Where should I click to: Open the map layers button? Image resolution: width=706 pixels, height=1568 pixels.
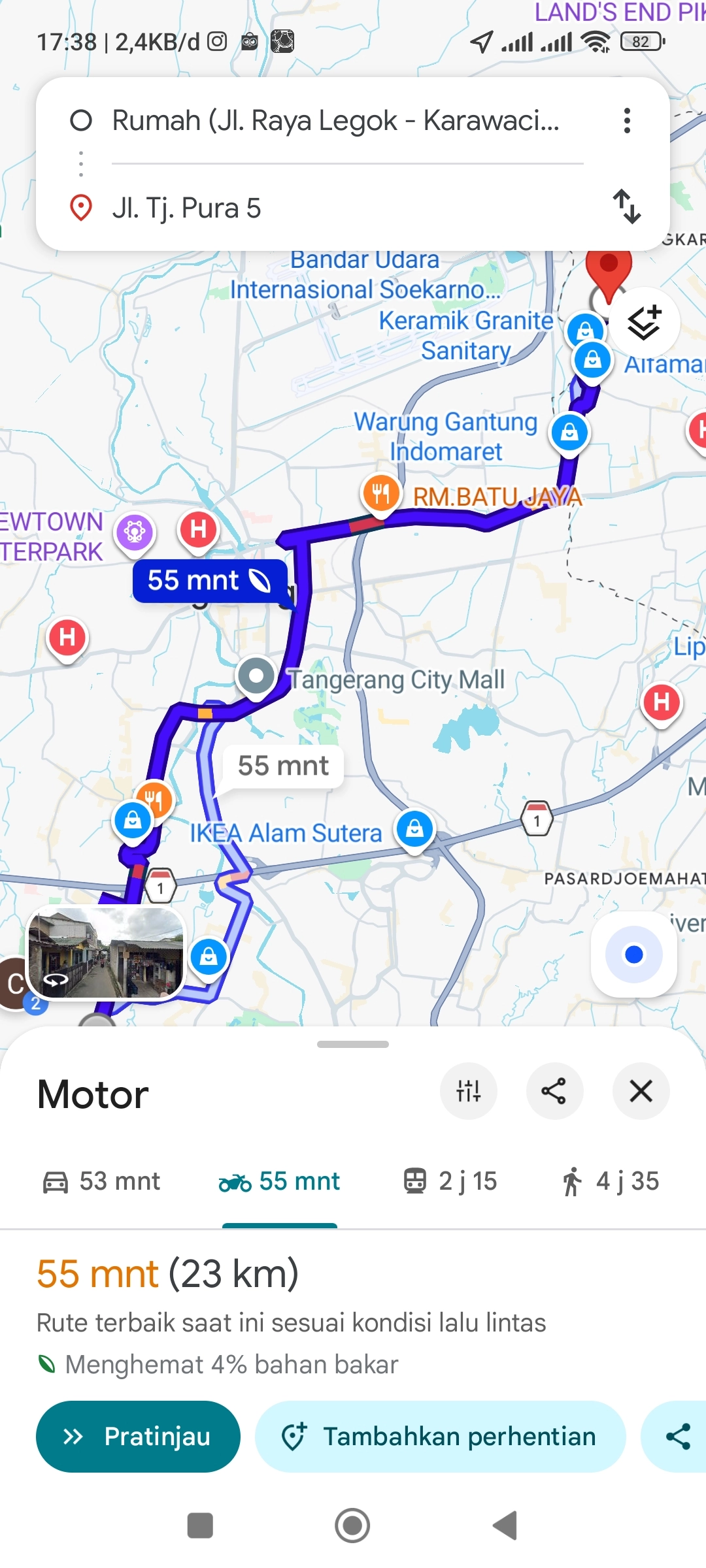click(x=645, y=323)
